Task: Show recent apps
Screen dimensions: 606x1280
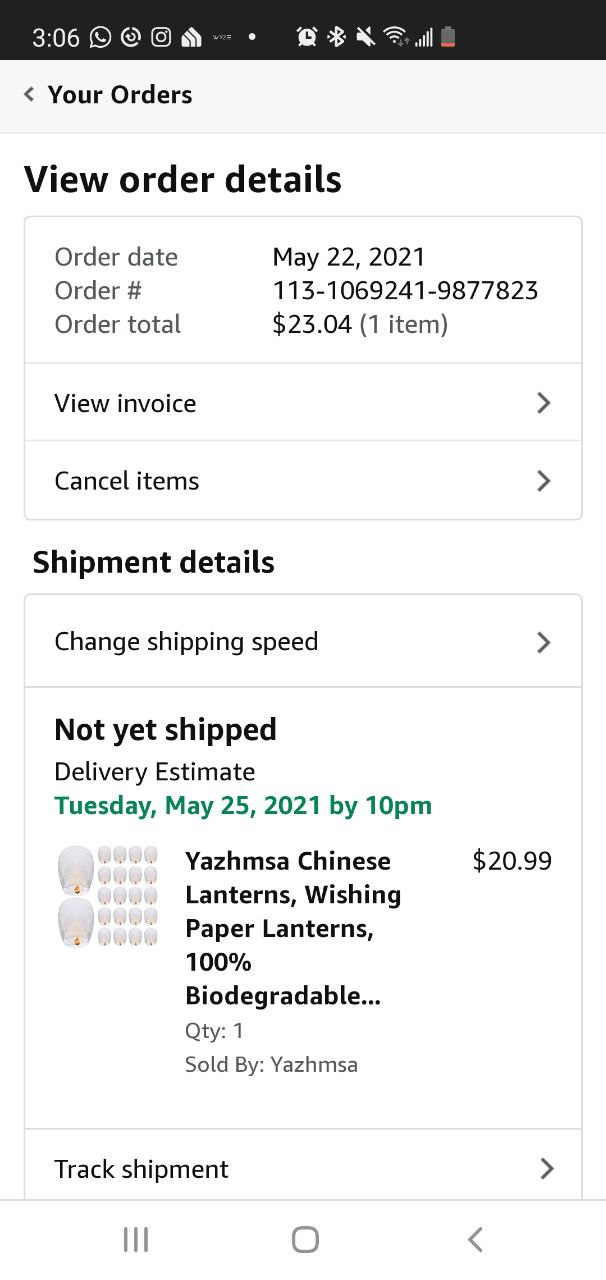Action: click(135, 1240)
